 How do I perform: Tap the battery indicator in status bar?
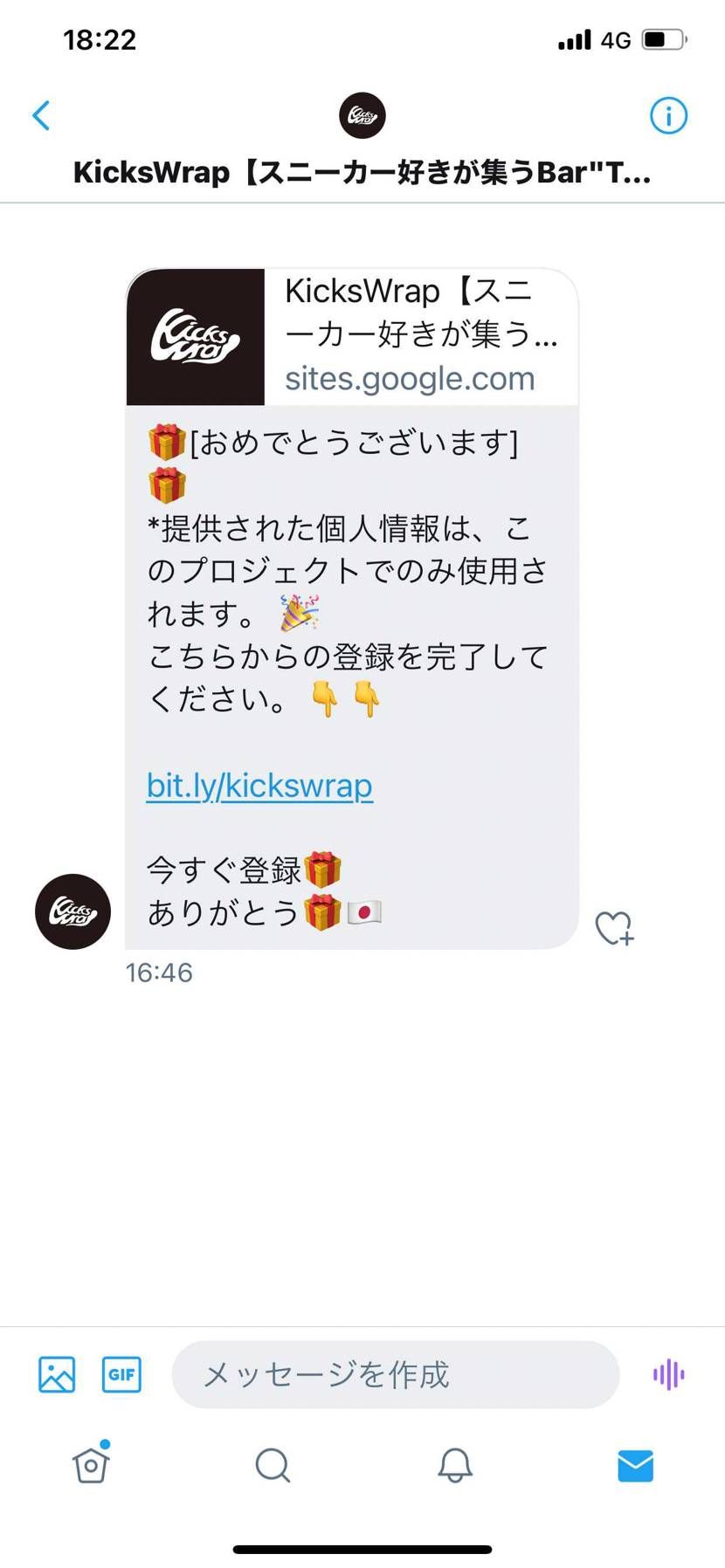[x=662, y=38]
